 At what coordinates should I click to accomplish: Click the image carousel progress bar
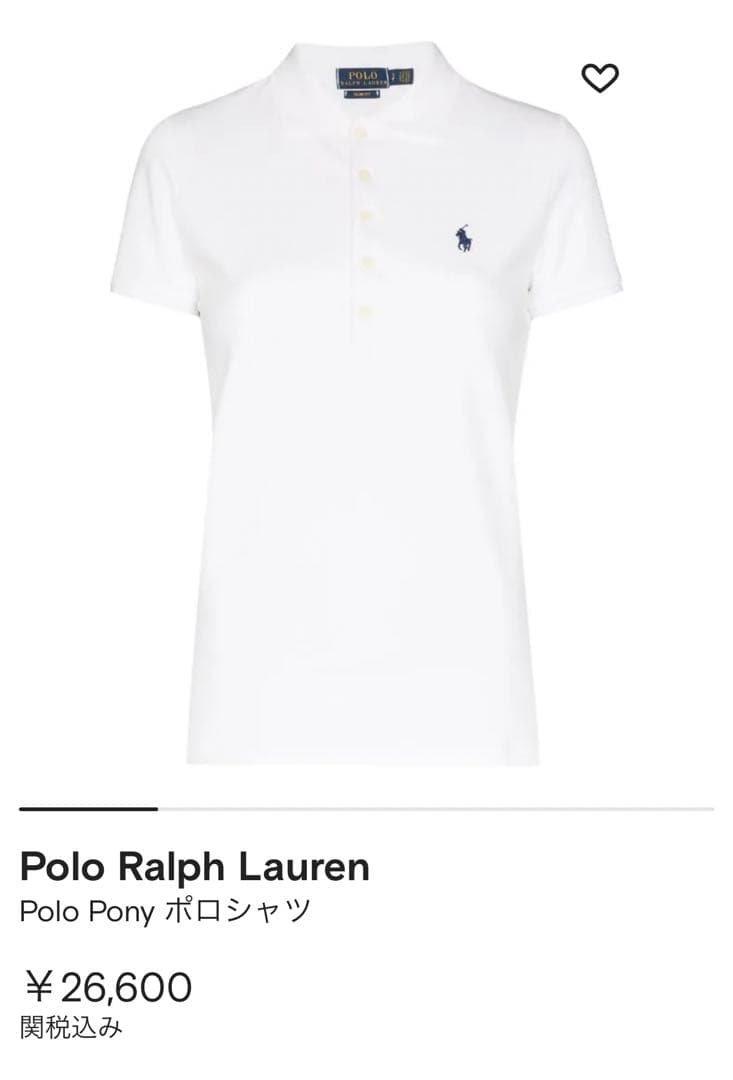tap(366, 804)
